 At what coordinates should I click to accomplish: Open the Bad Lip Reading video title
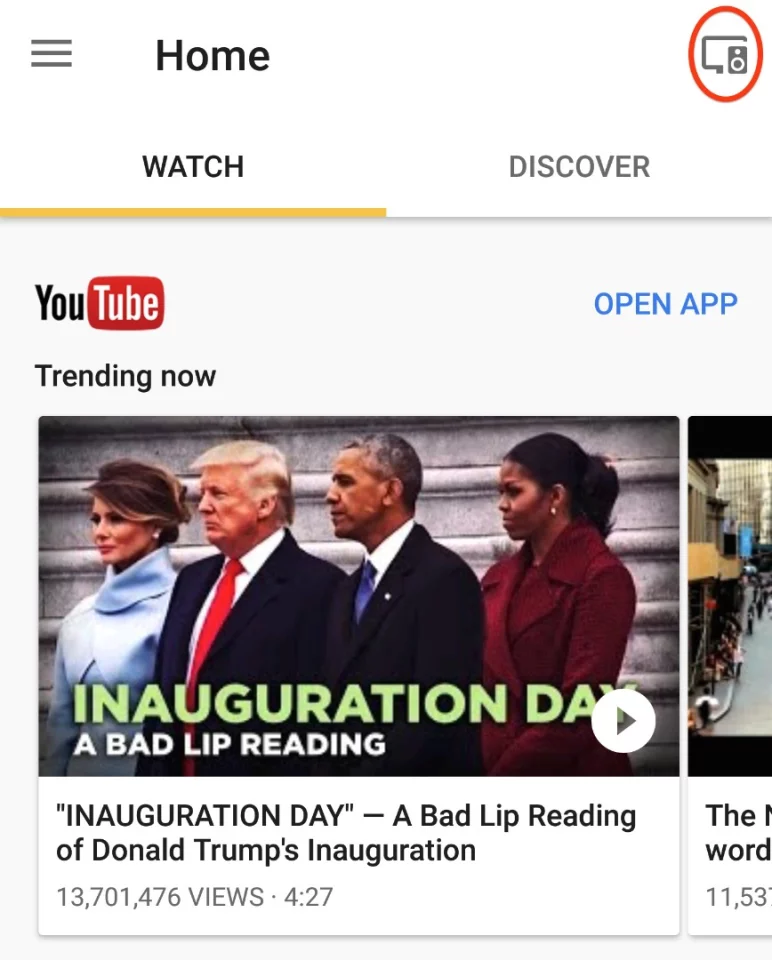346,833
